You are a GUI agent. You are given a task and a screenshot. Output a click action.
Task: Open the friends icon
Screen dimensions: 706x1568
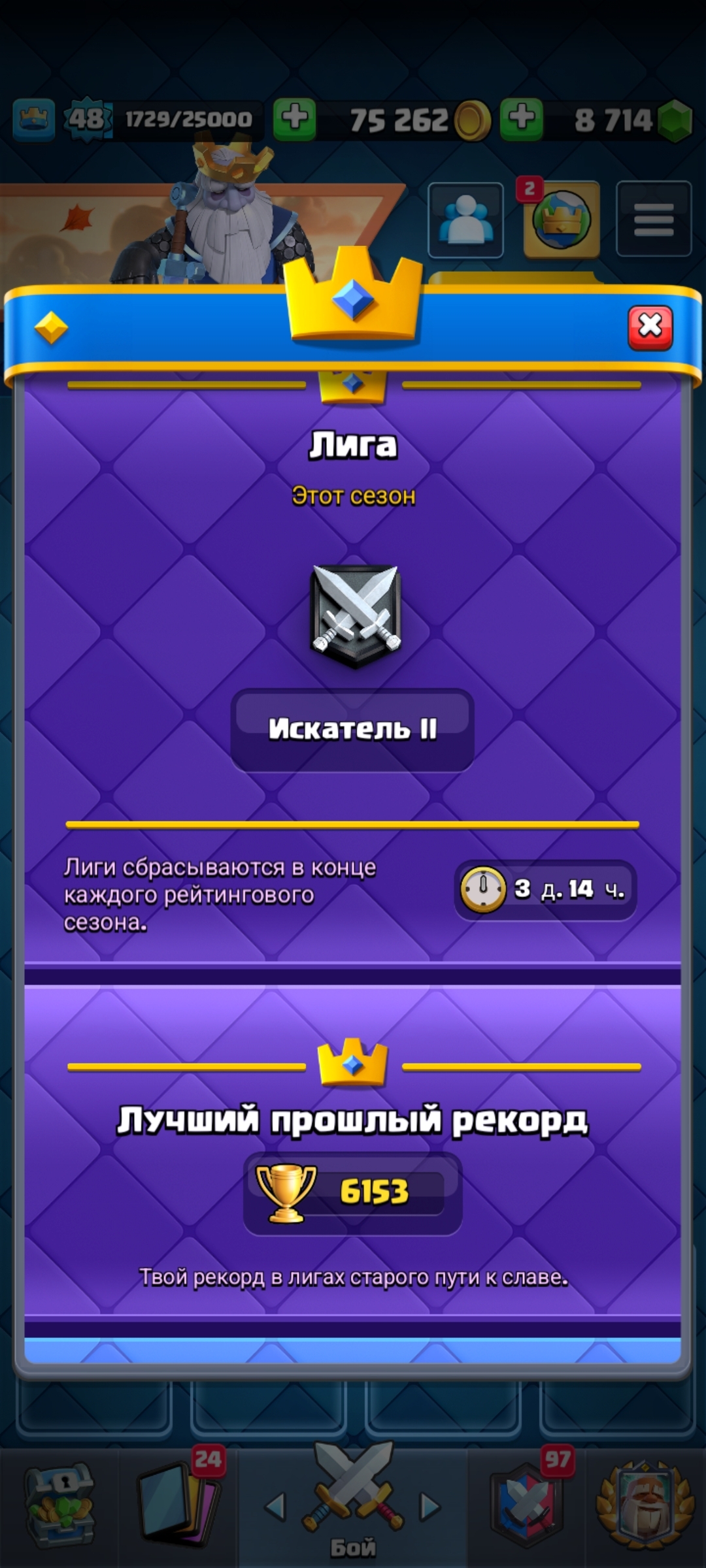click(465, 220)
